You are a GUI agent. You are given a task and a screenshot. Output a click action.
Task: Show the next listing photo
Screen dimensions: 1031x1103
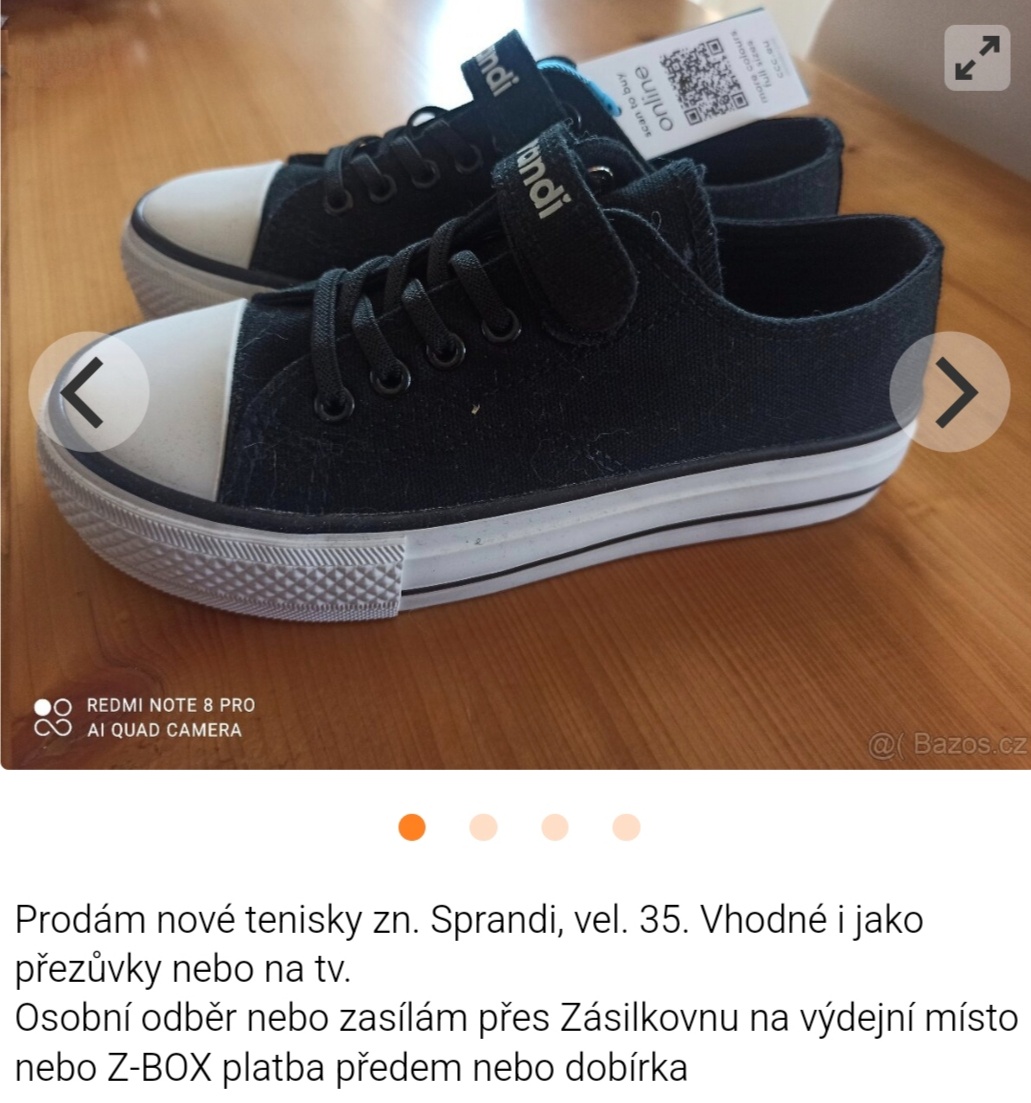[949, 392]
